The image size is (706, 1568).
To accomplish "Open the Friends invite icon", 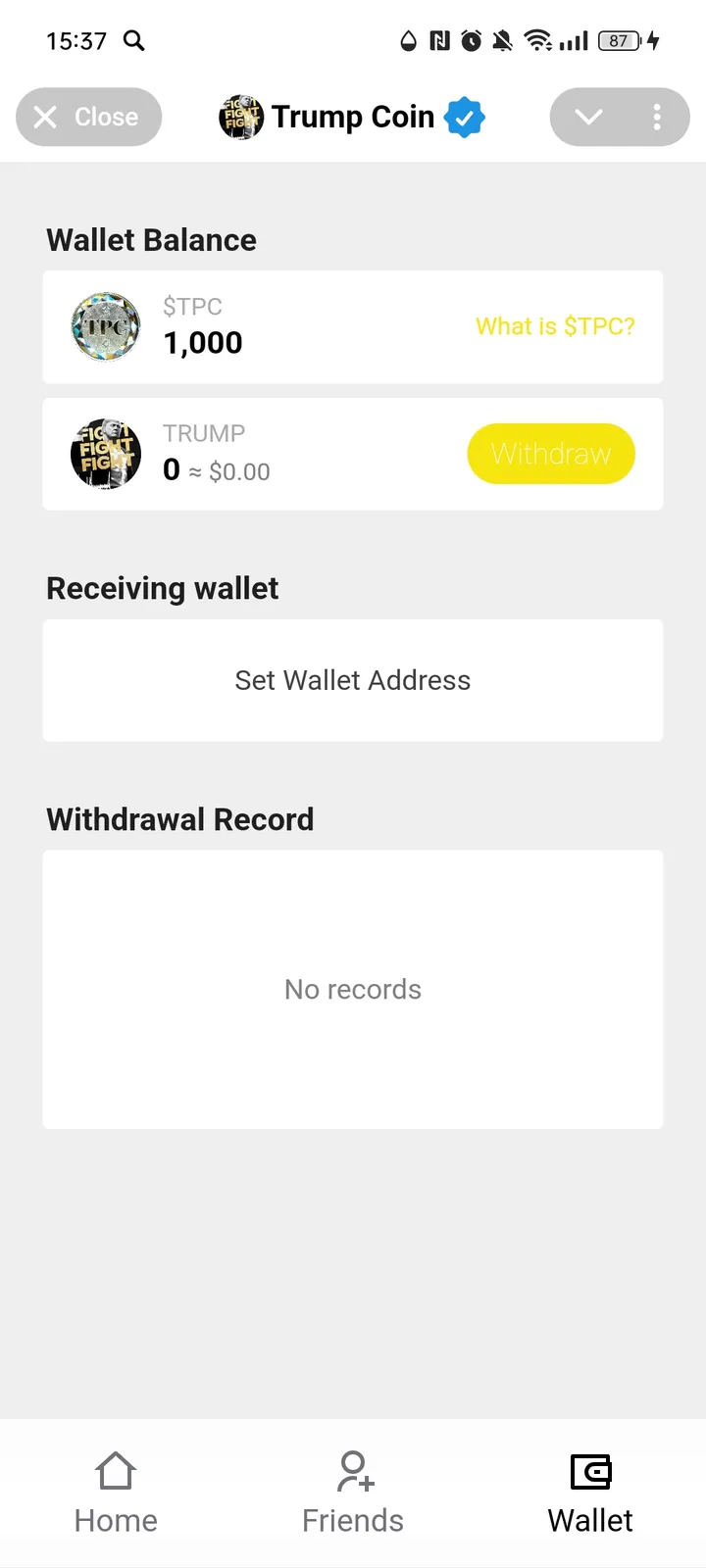I will point(353,1471).
